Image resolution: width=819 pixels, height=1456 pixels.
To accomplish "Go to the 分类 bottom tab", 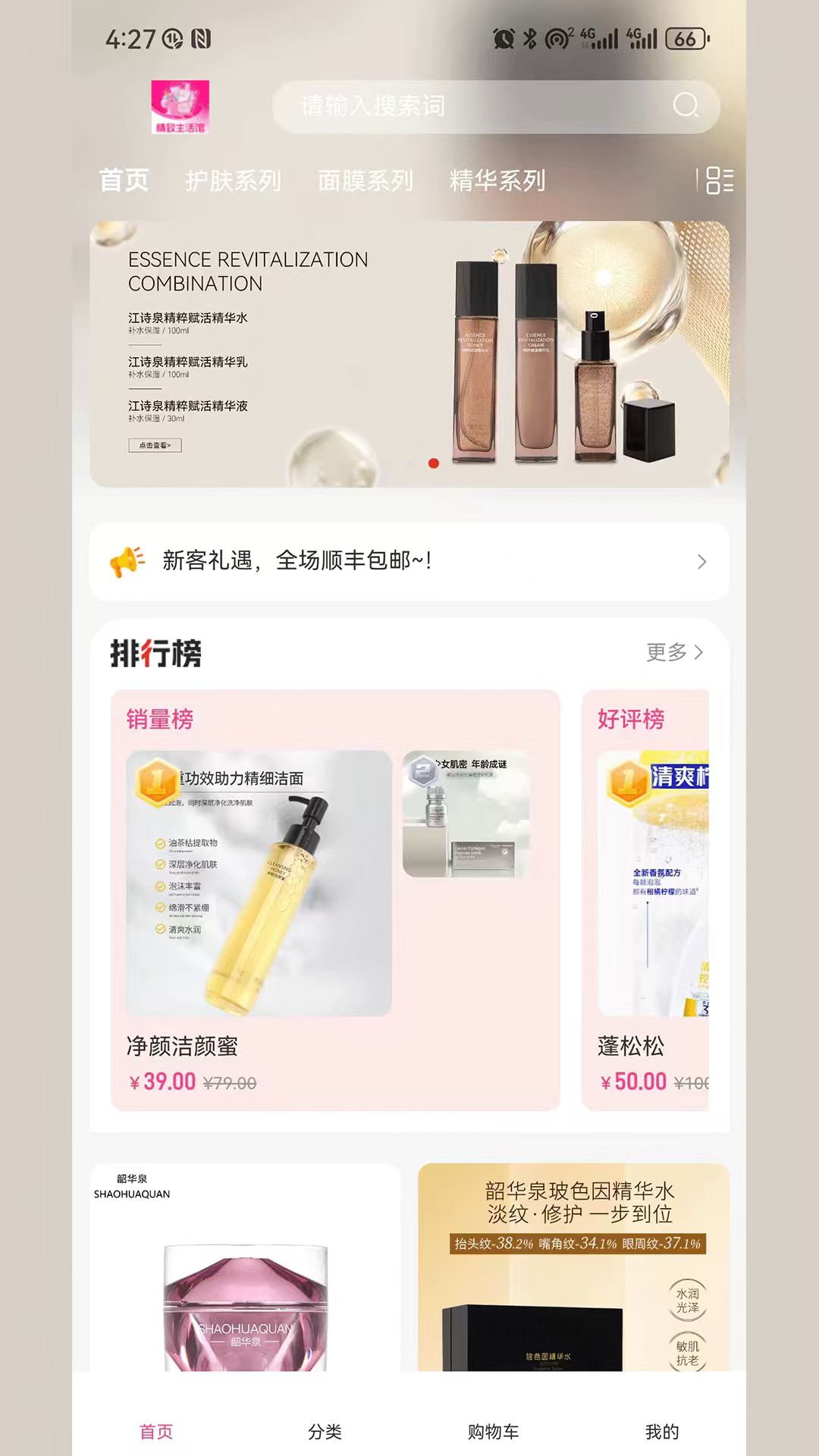I will tap(325, 1432).
